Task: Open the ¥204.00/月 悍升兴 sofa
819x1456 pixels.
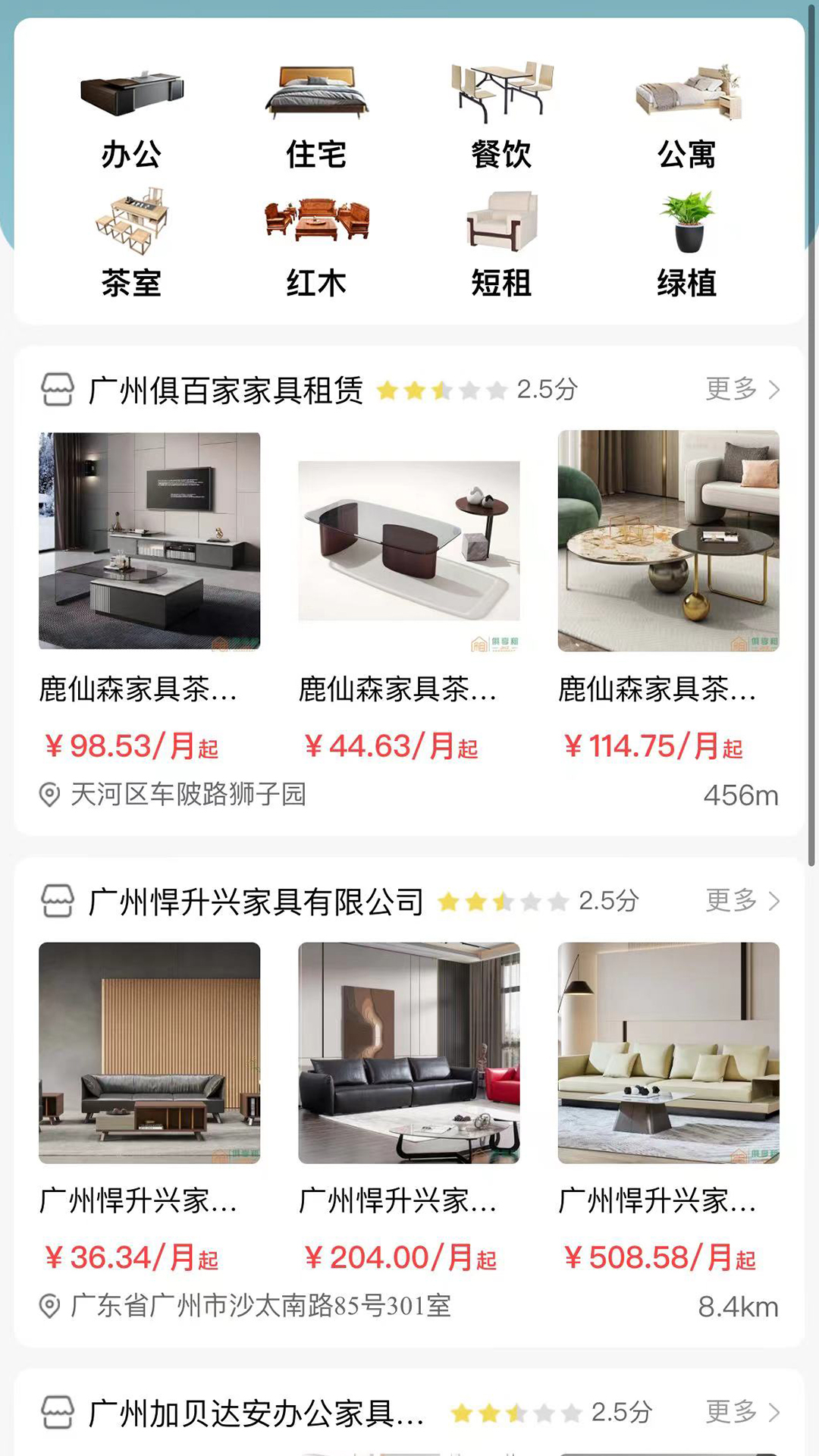Action: tap(409, 1053)
